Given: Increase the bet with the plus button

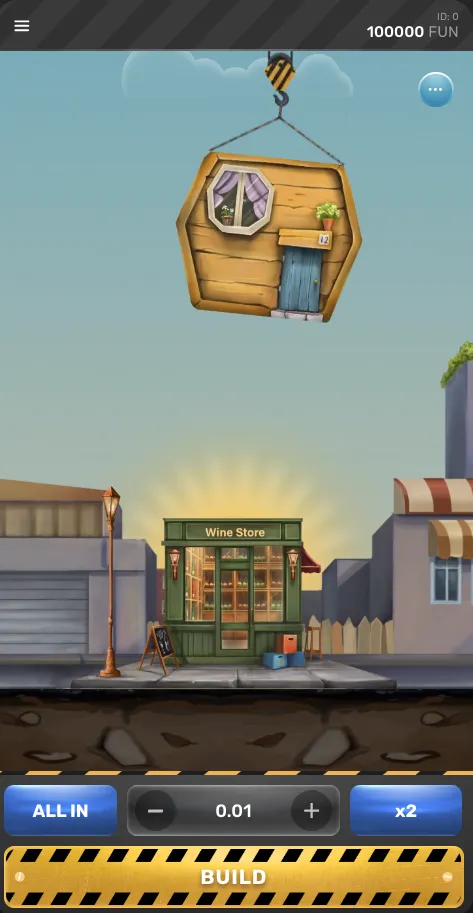Looking at the screenshot, I should point(312,811).
